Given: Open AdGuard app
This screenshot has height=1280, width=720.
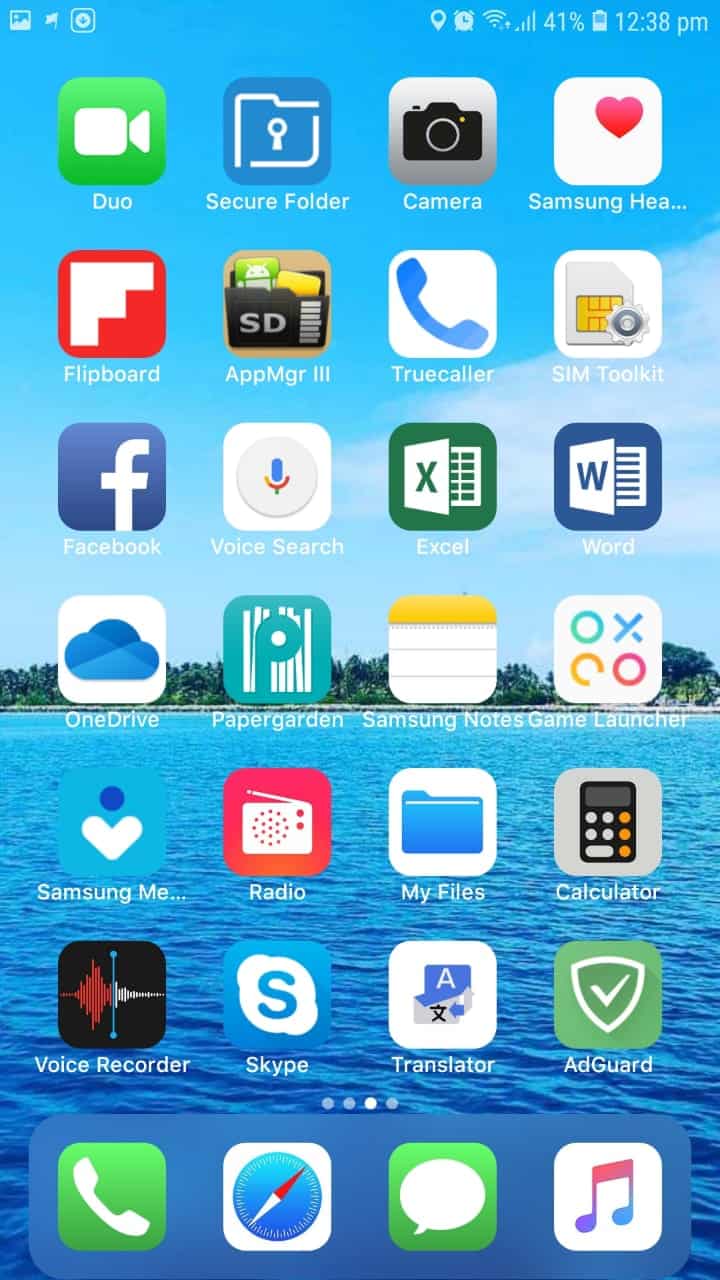Looking at the screenshot, I should (608, 995).
